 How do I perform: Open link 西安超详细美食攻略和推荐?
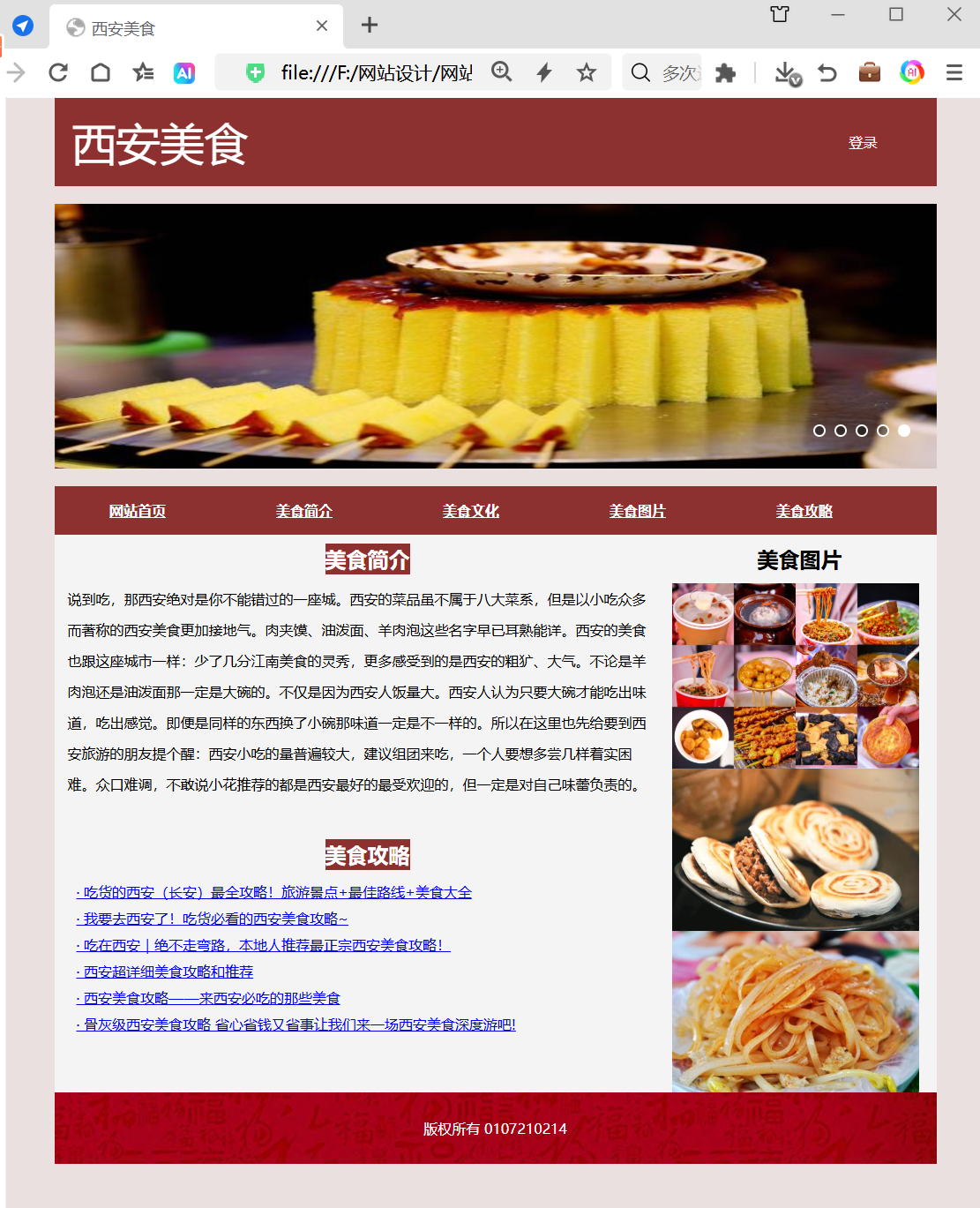click(x=165, y=972)
